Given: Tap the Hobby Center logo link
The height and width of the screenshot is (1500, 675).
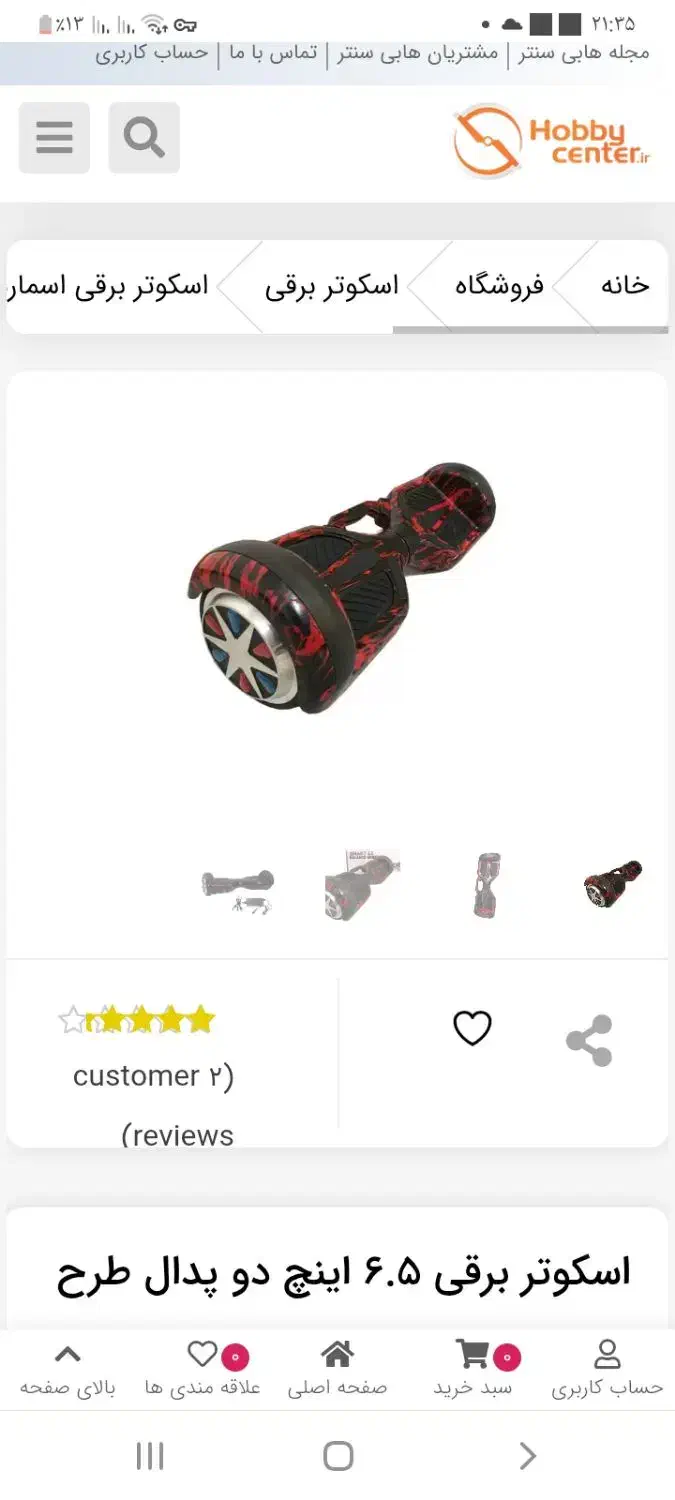Looking at the screenshot, I should [551, 142].
